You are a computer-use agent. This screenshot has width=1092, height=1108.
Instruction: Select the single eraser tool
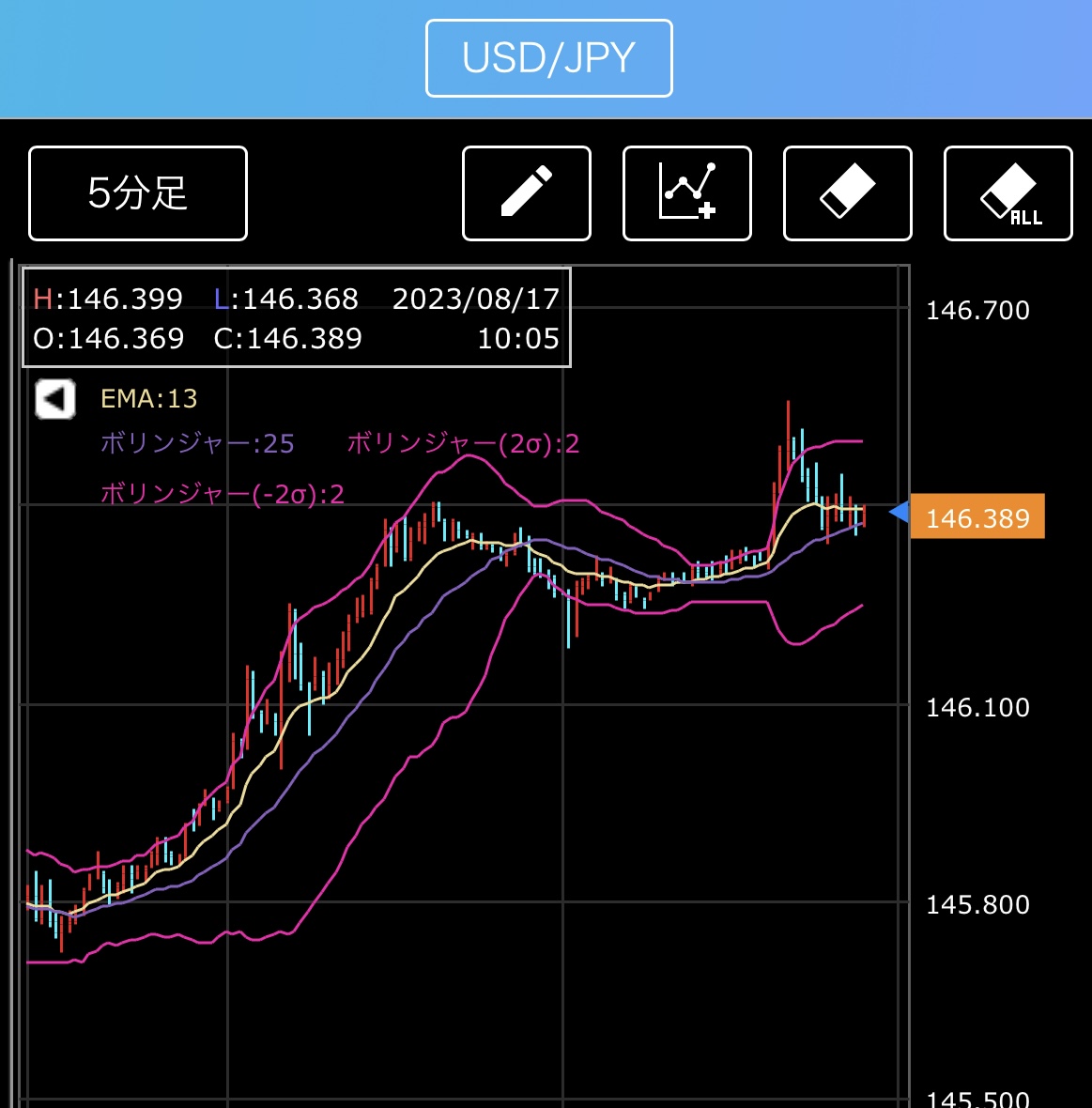(x=848, y=193)
